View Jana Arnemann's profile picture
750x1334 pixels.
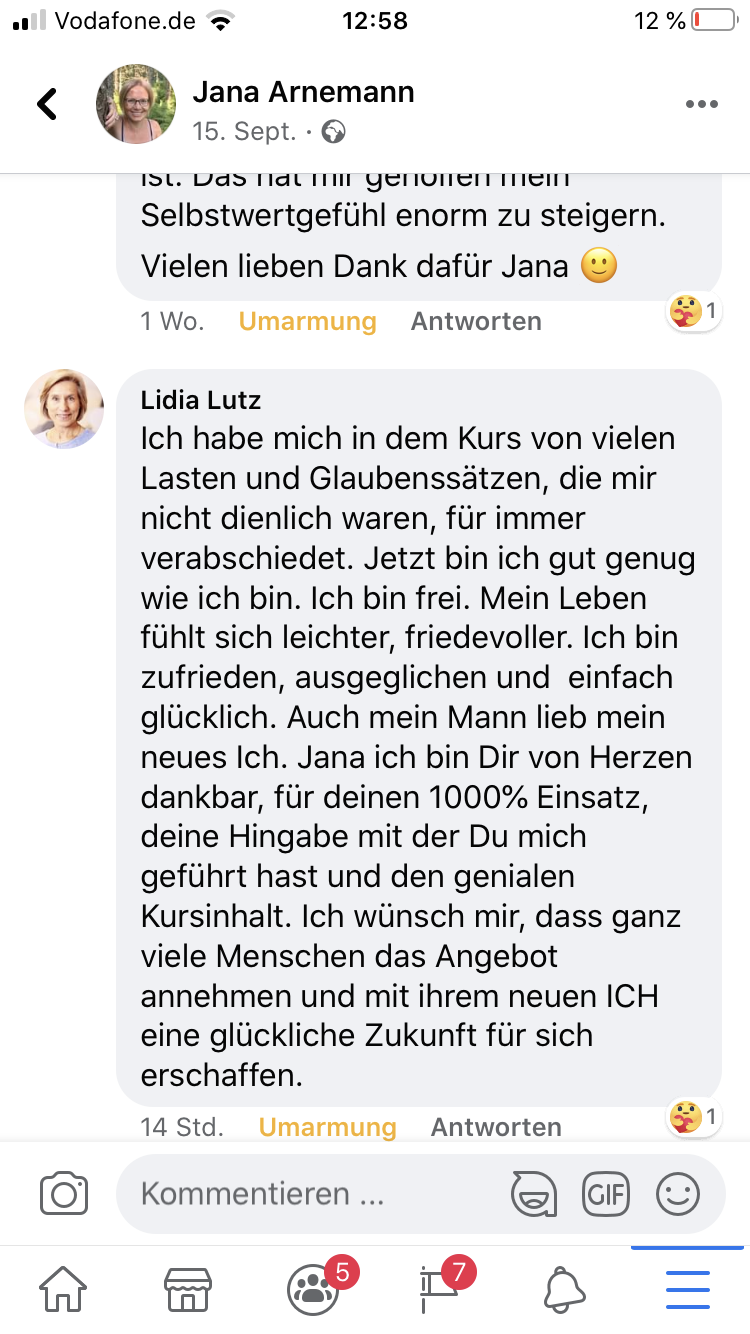tap(136, 104)
